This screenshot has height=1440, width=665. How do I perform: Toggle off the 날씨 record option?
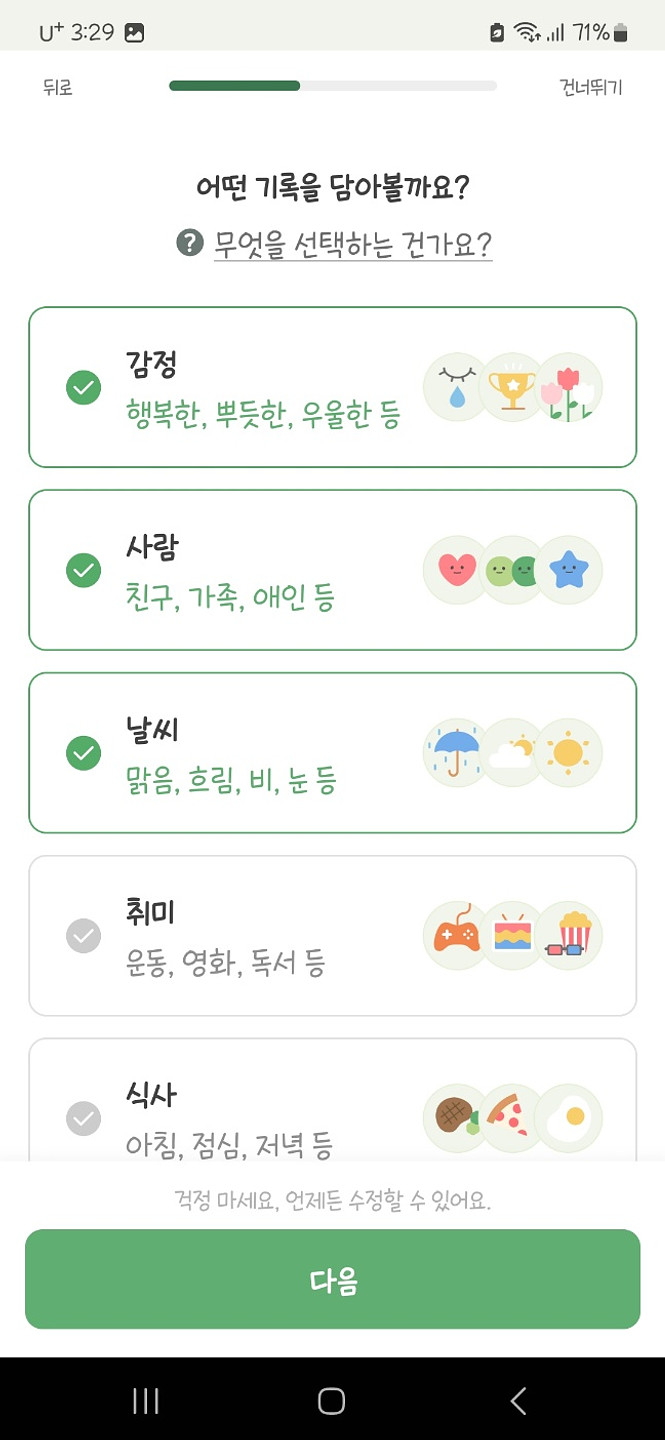(x=332, y=753)
